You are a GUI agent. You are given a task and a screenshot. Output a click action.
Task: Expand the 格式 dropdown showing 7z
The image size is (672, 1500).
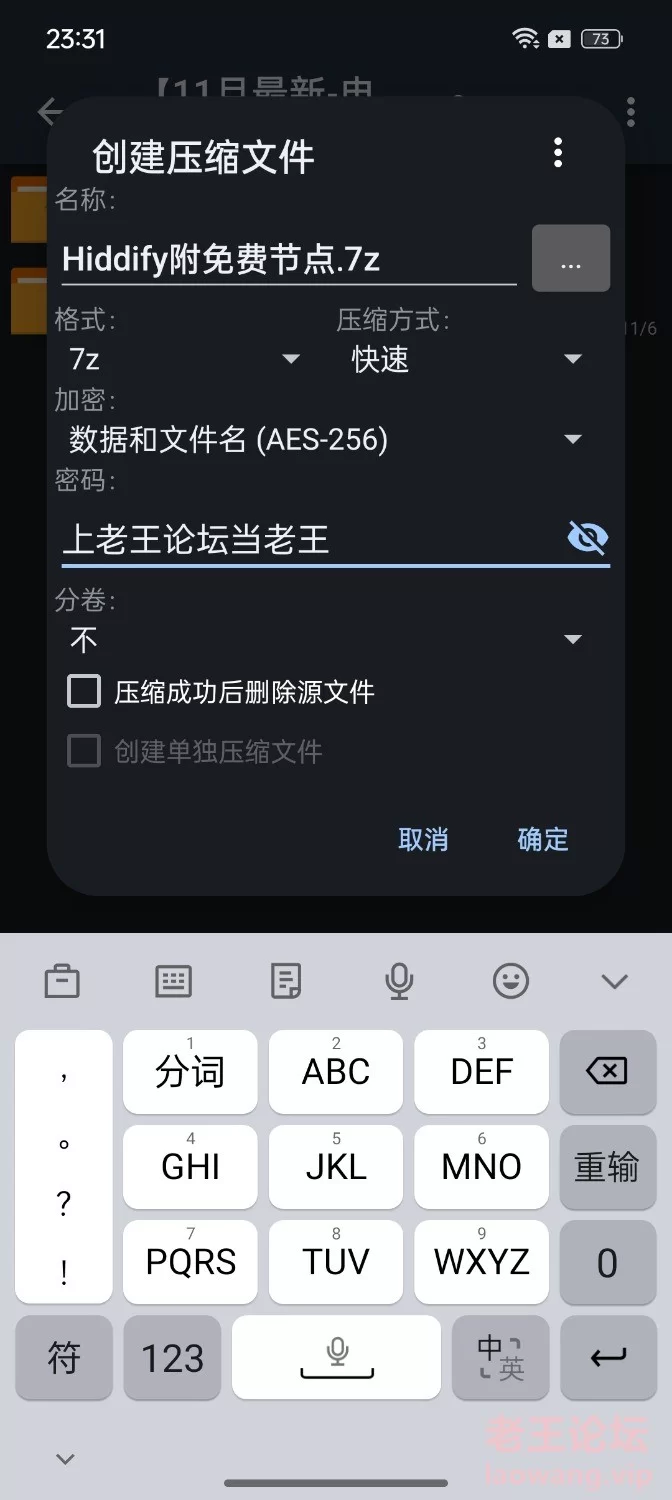(180, 359)
